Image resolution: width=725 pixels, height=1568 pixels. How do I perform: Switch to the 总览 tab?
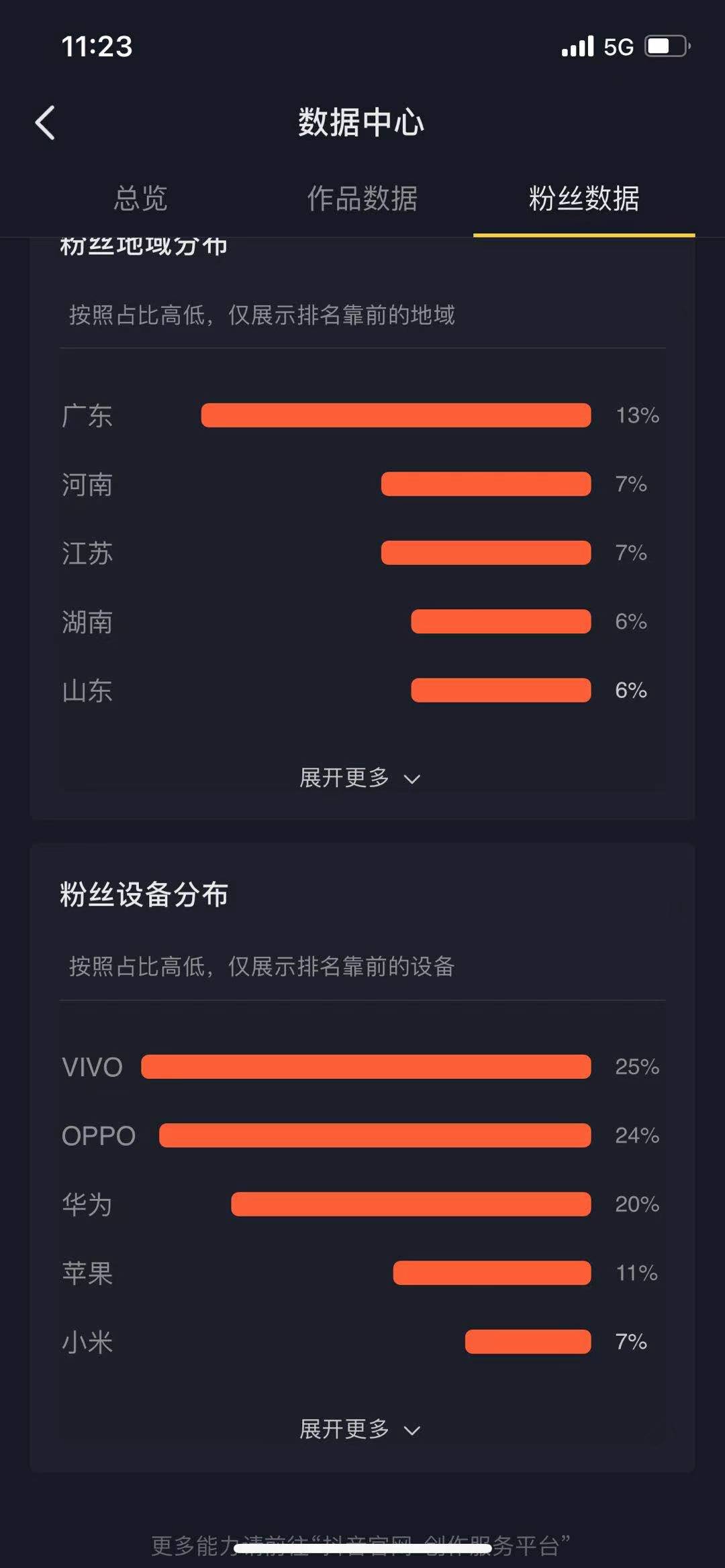pos(140,199)
